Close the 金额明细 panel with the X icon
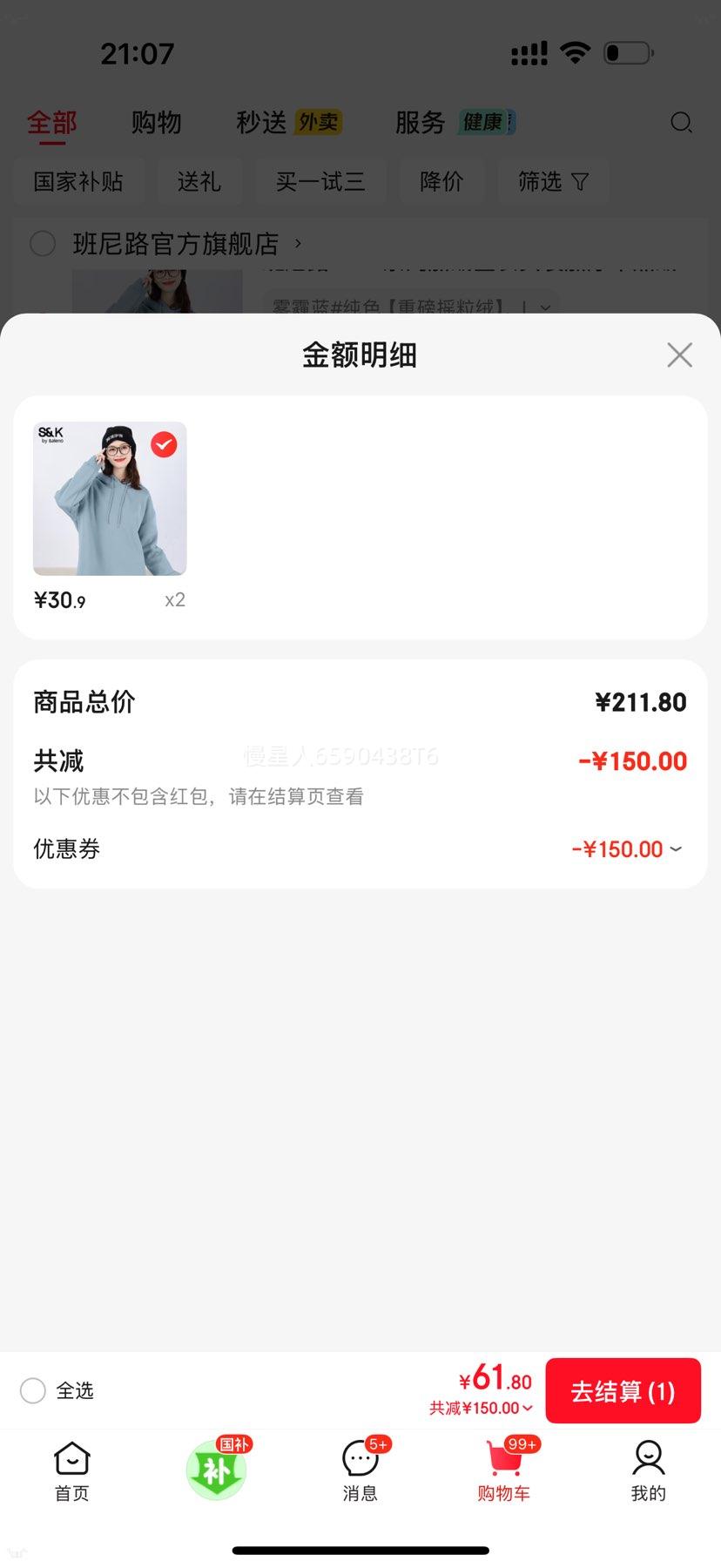Screen dimensions: 721x1568 click(x=679, y=355)
